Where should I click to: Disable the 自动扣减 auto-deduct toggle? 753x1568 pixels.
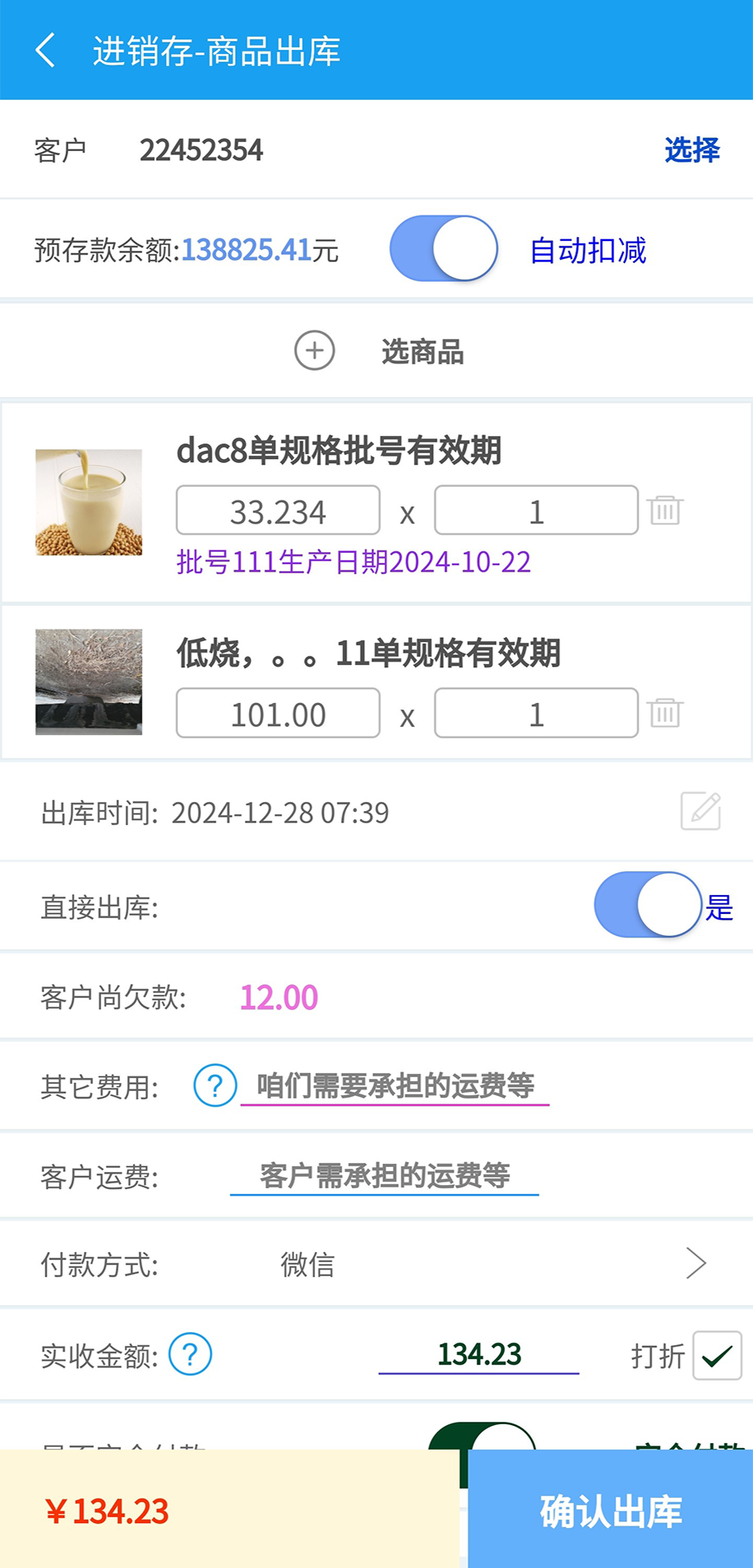coord(443,249)
